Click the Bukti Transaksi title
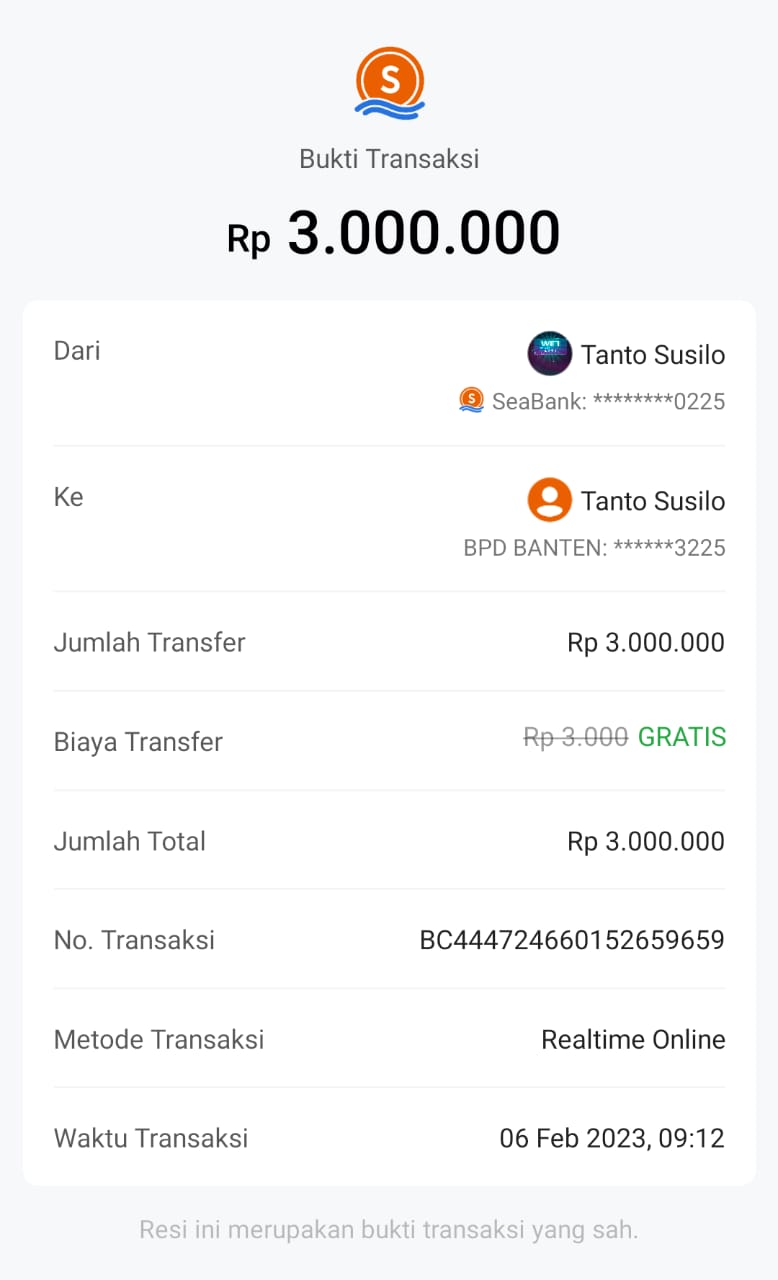Screen dimensions: 778x1280 click(389, 158)
